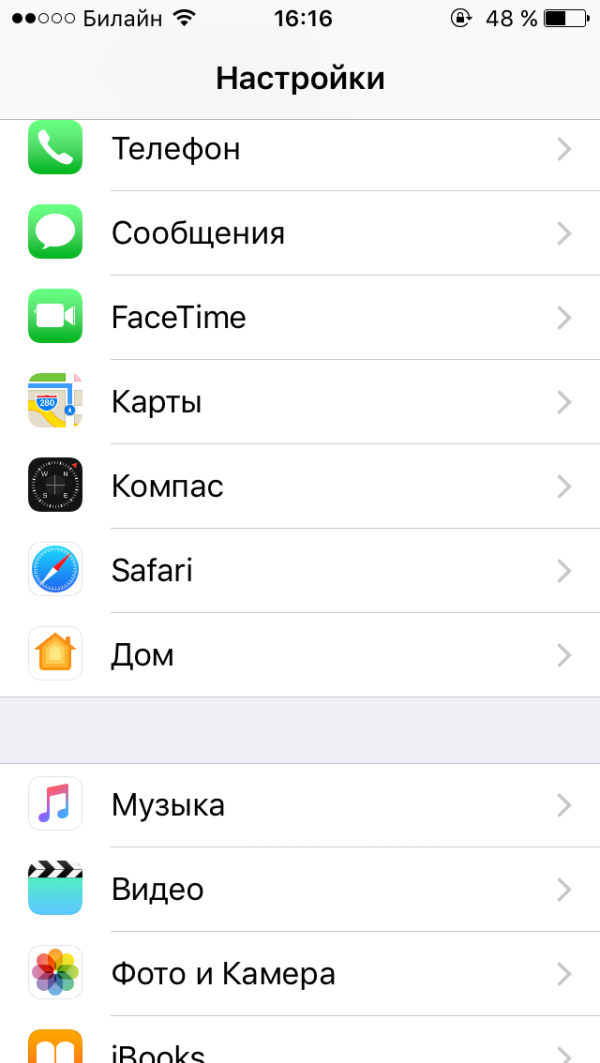This screenshot has height=1063, width=600.
Task: Open Фото и Камера settings
Action: point(300,974)
